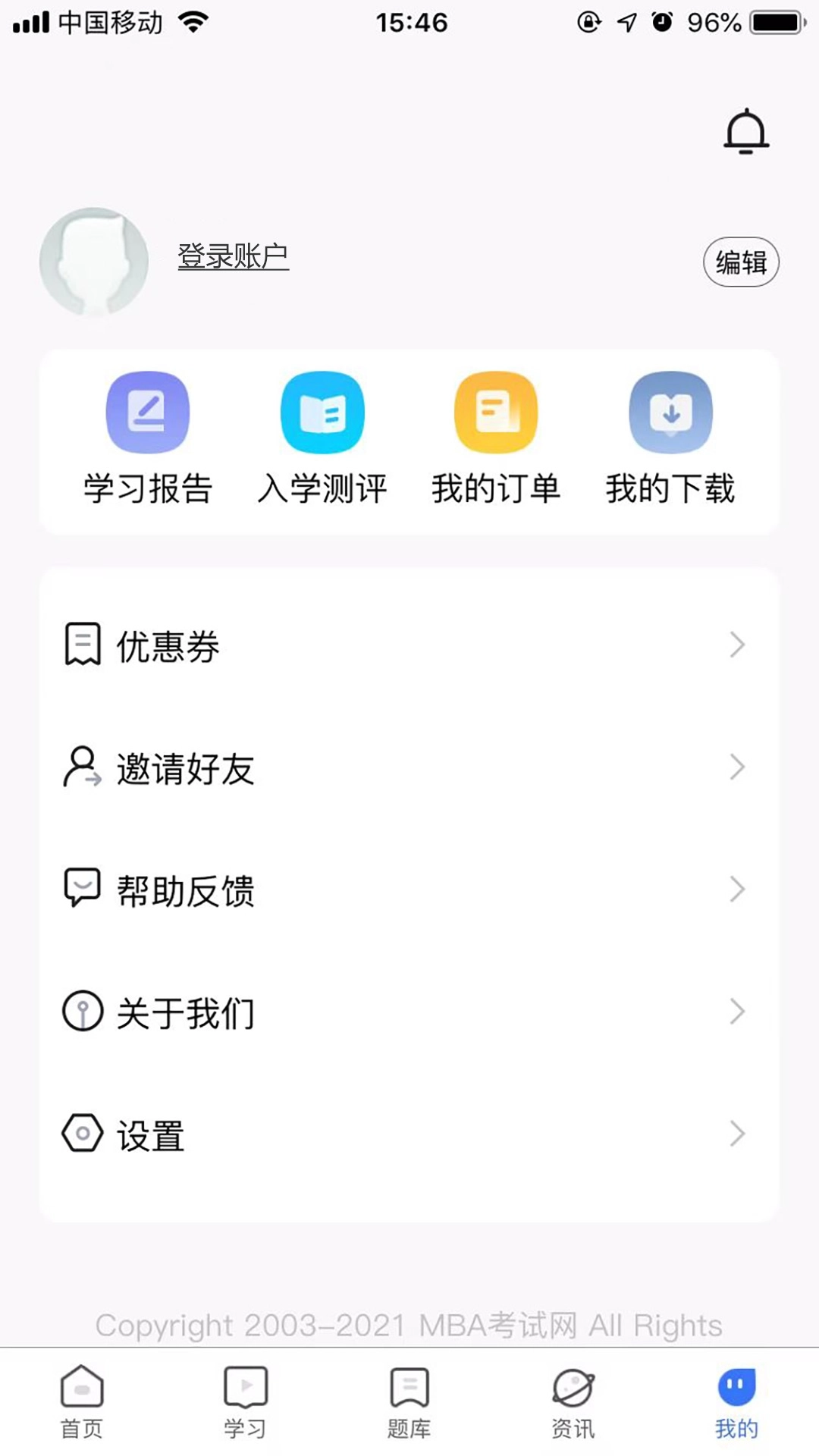Open the 优惠券 coupon icon
Screen dimensions: 819x1456
point(81,645)
